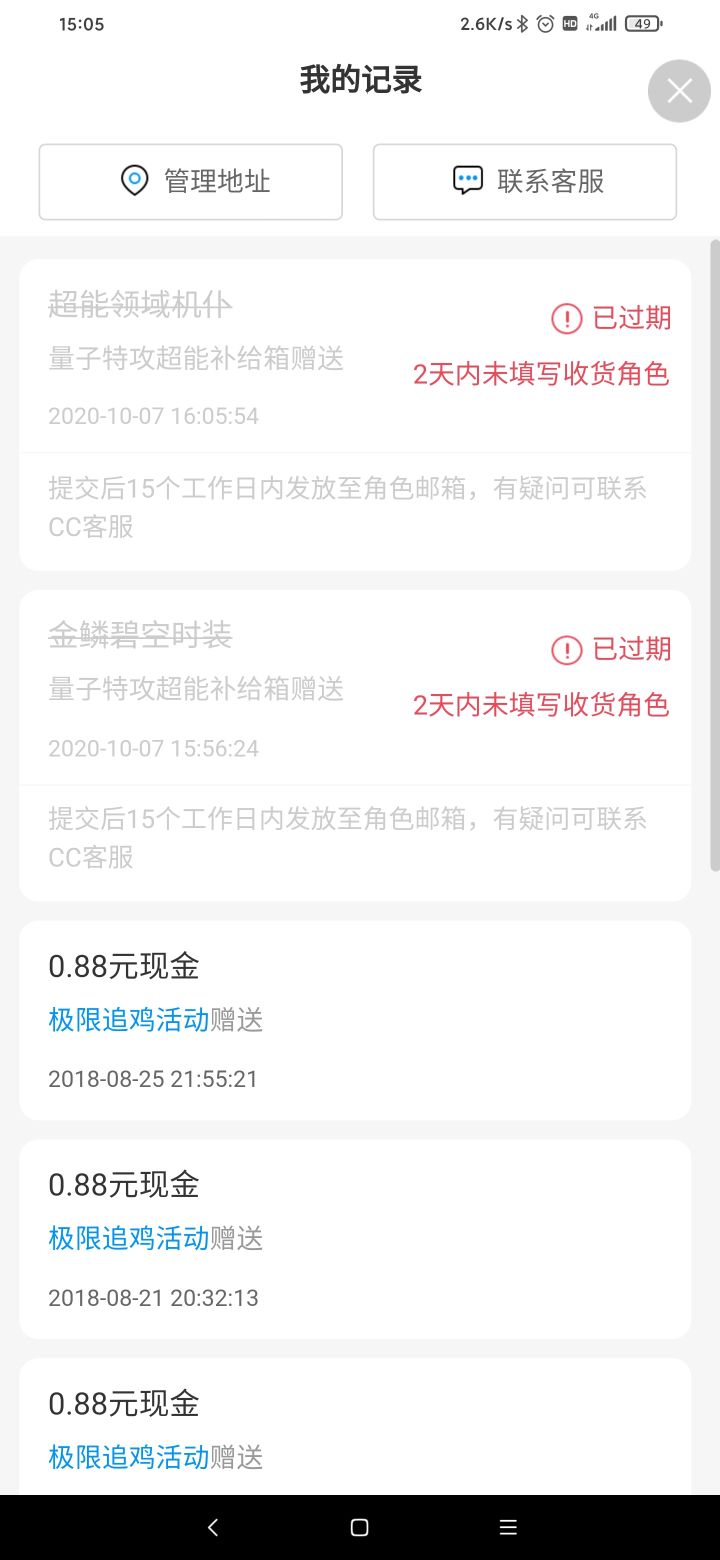
Task: Go back with the system back button
Action: 212,1527
